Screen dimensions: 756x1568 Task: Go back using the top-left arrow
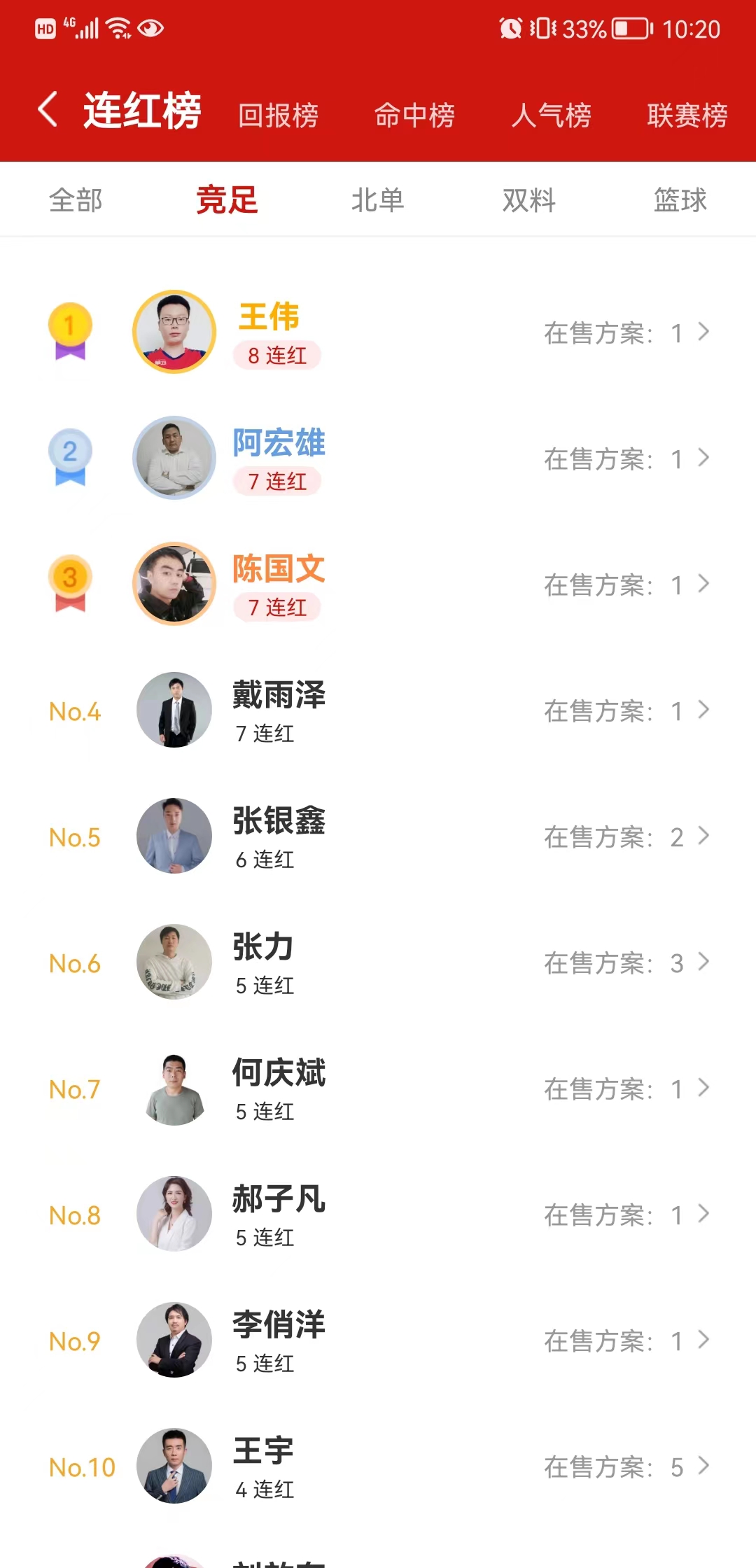(x=48, y=111)
